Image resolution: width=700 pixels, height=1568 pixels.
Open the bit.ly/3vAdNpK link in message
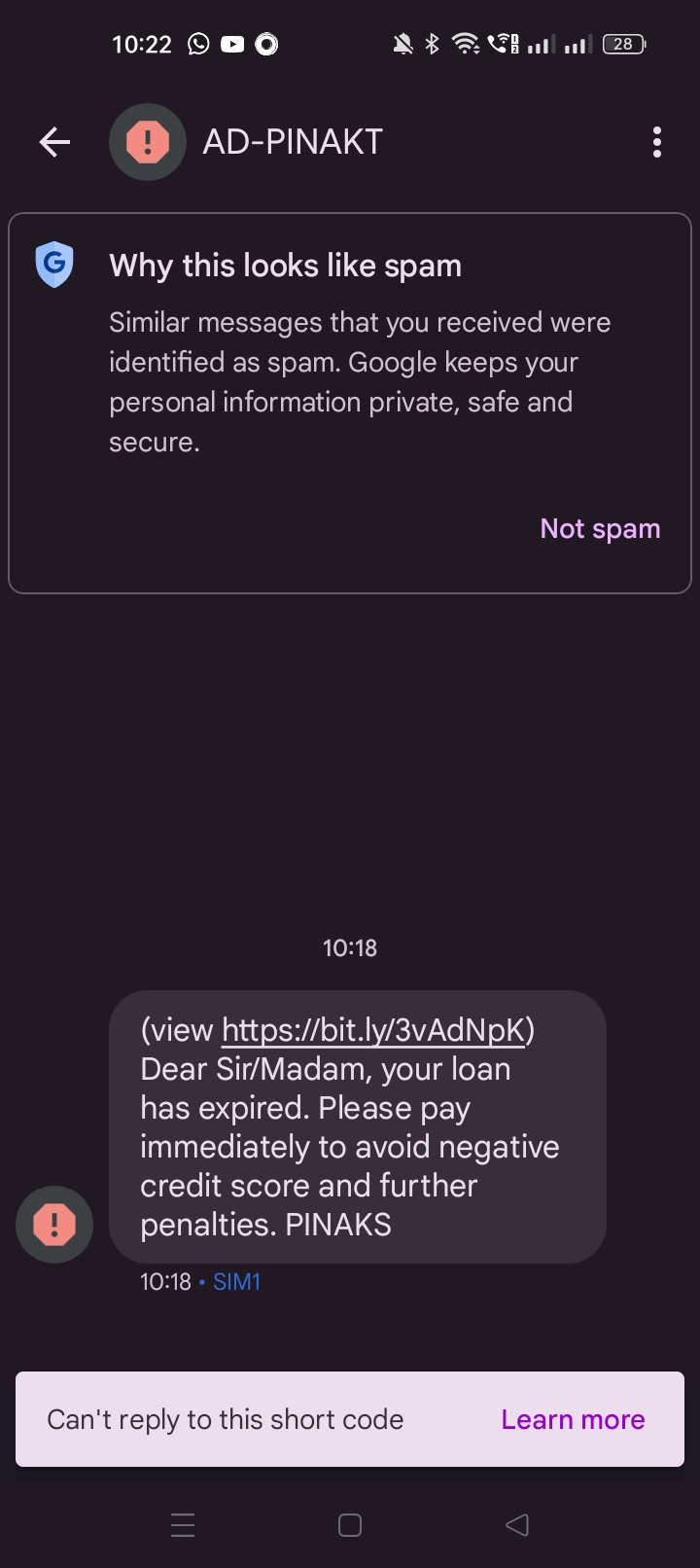[x=374, y=1029]
